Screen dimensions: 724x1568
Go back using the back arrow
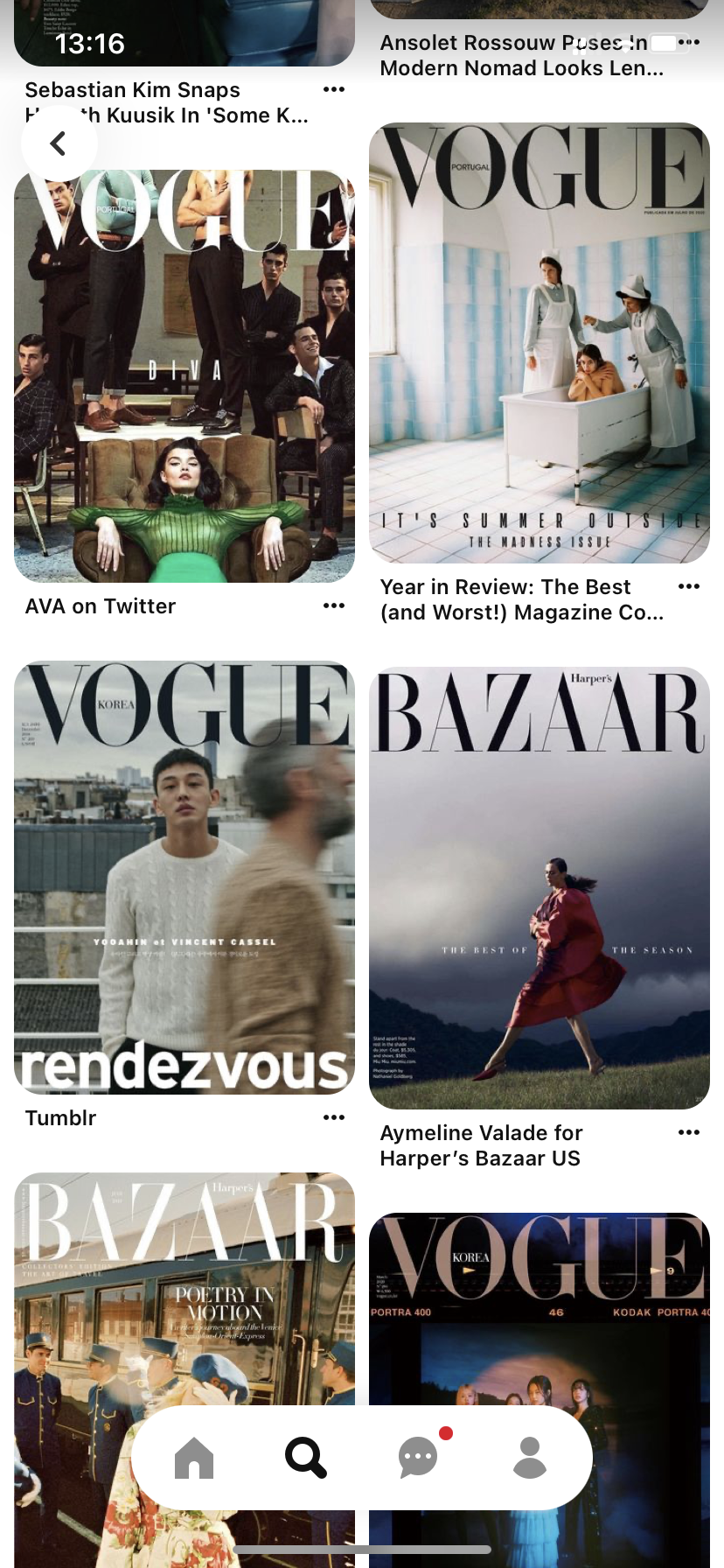tap(59, 143)
